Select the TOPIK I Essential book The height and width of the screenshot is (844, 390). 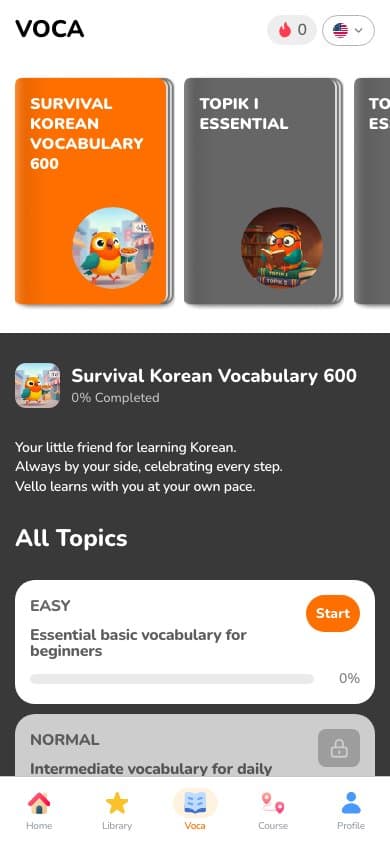point(263,191)
